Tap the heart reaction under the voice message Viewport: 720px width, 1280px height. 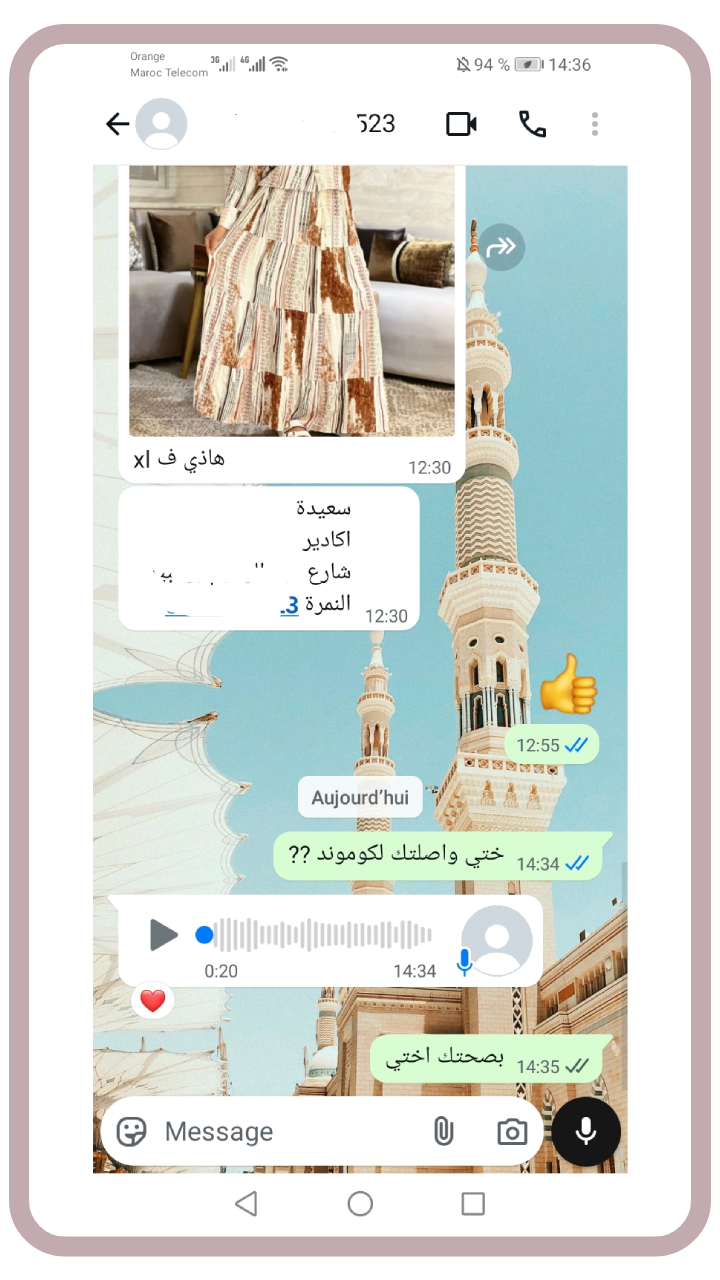pyautogui.click(x=152, y=1001)
